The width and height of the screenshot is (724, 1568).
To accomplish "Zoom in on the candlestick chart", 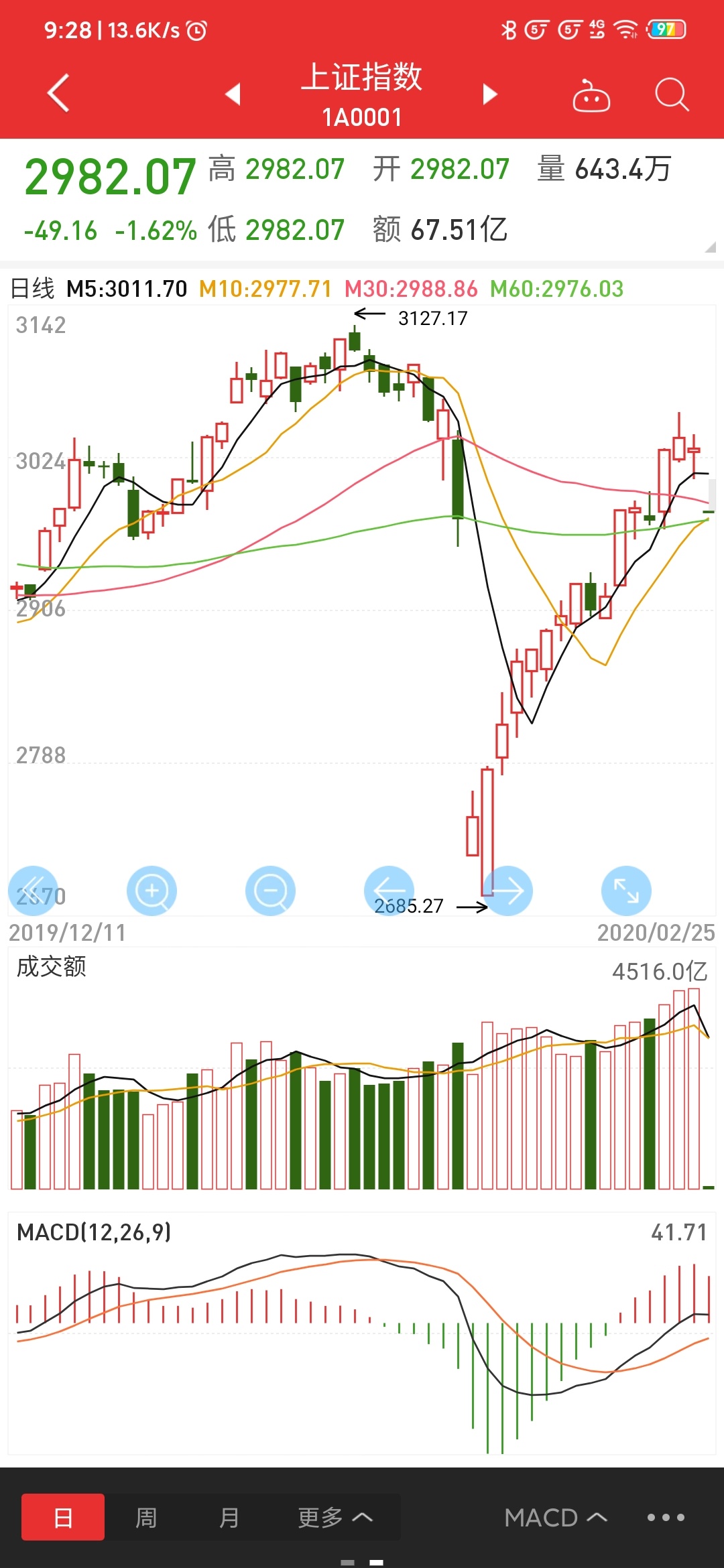I will click(x=152, y=891).
